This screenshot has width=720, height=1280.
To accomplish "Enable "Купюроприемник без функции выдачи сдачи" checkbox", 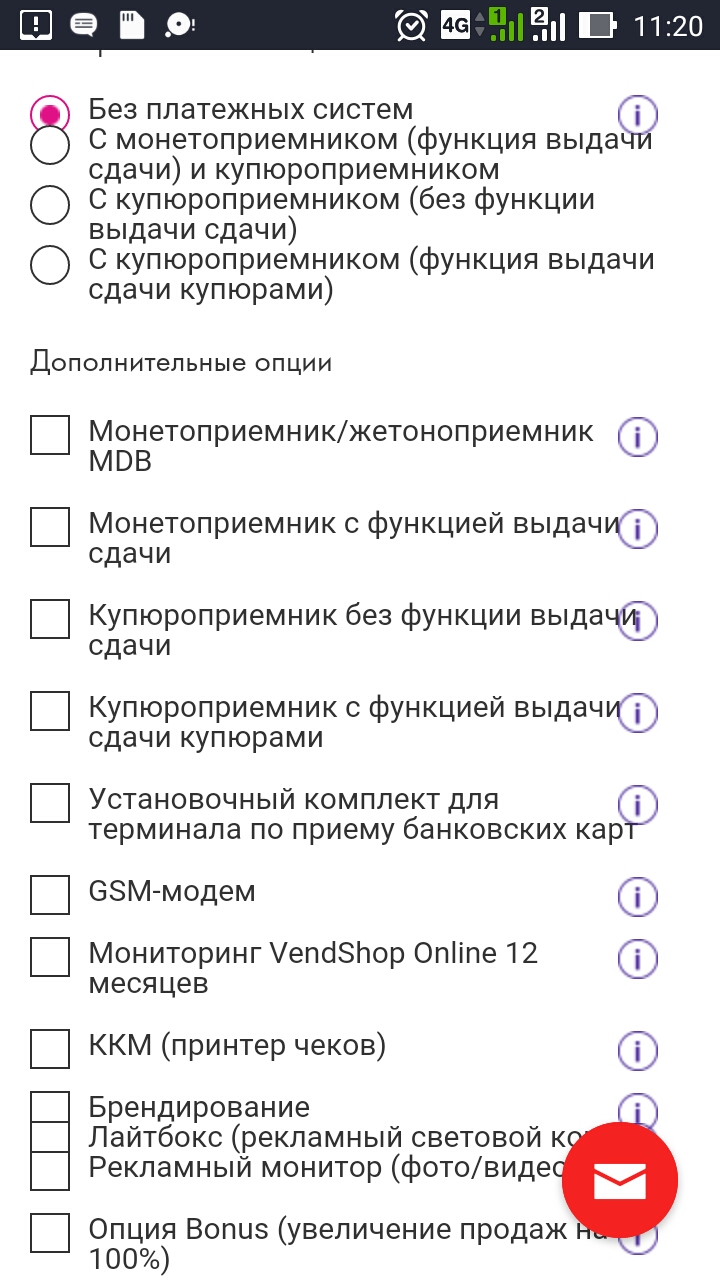I will 50,619.
